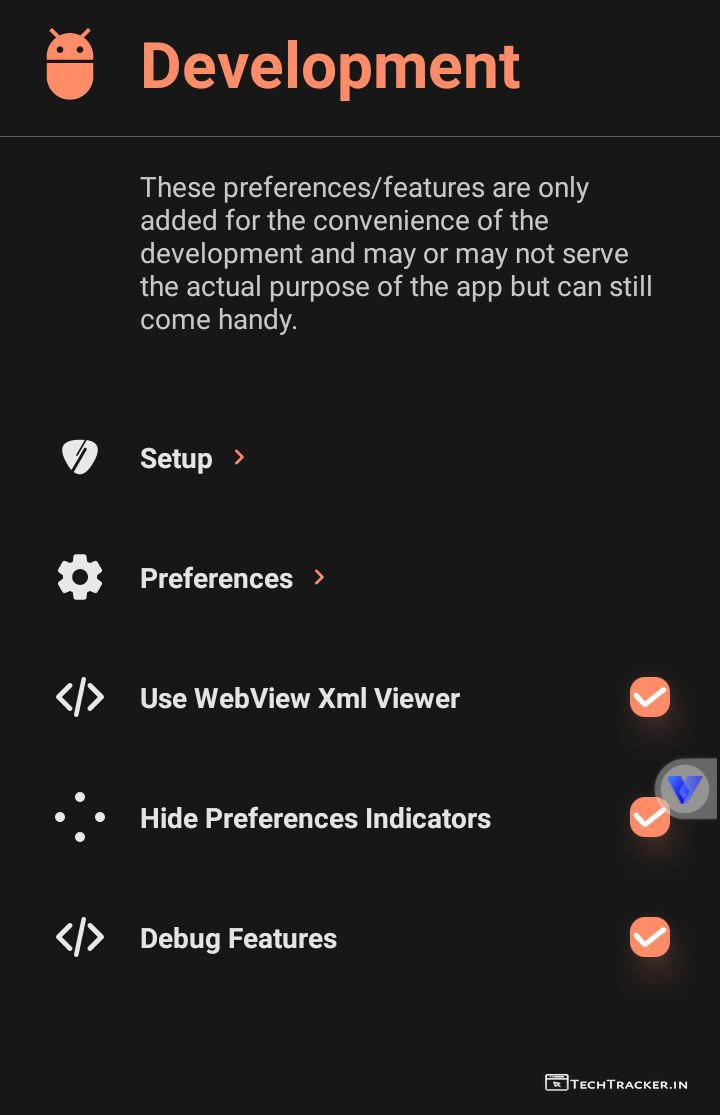
Task: Turn off Debug Features checkbox
Action: tap(649, 938)
